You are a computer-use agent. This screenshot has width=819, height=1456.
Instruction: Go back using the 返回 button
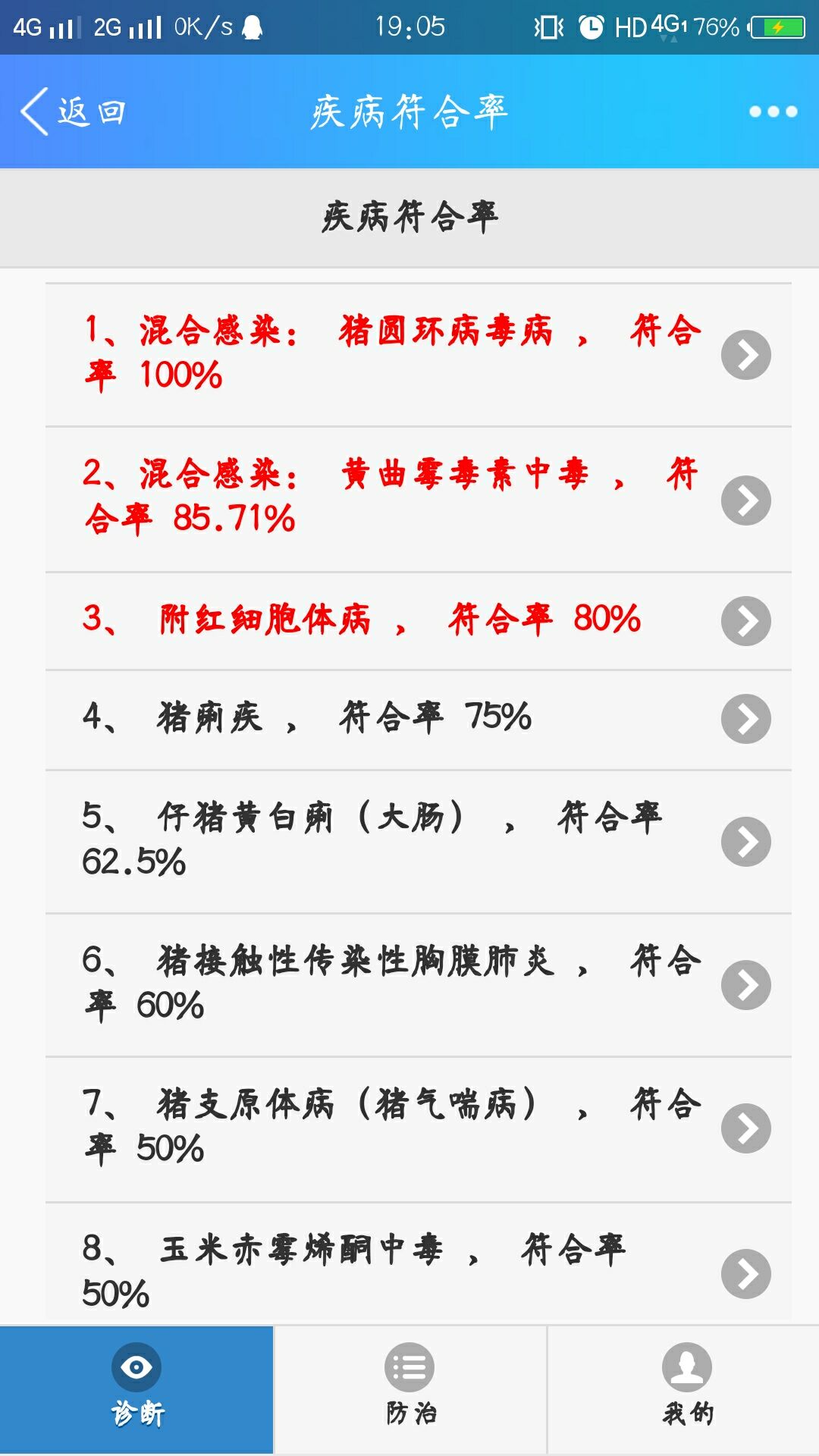(73, 111)
